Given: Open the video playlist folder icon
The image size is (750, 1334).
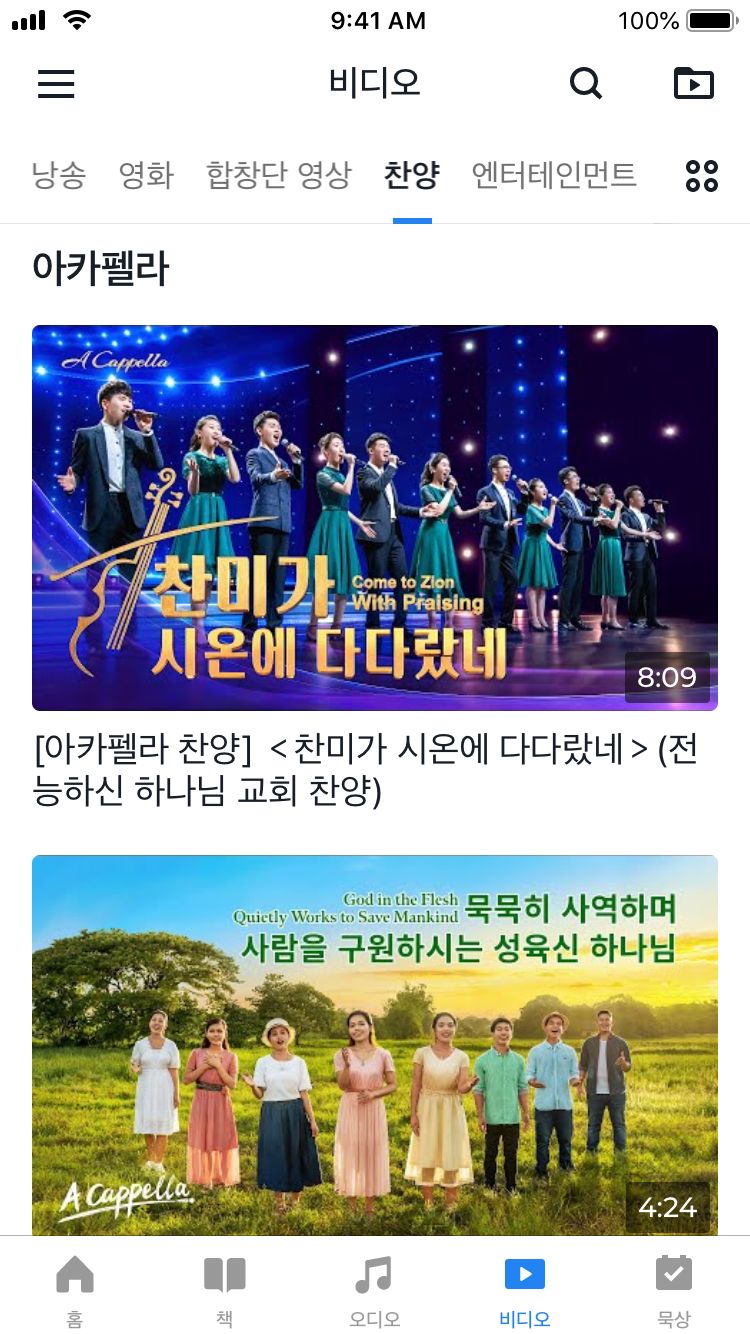Looking at the screenshot, I should (x=693, y=83).
